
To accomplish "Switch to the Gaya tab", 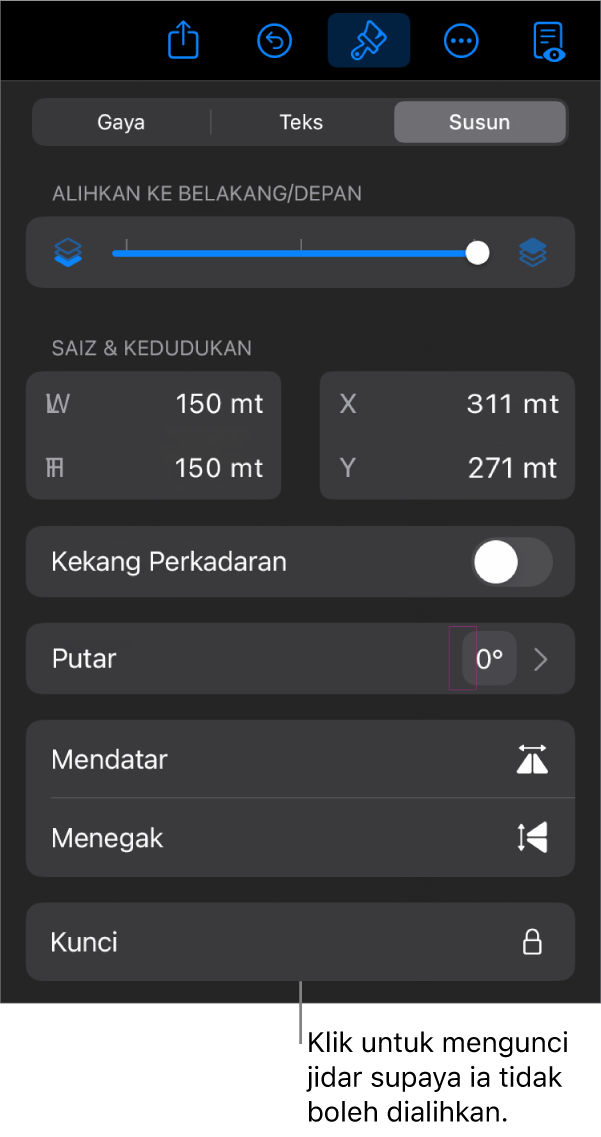I will (121, 122).
